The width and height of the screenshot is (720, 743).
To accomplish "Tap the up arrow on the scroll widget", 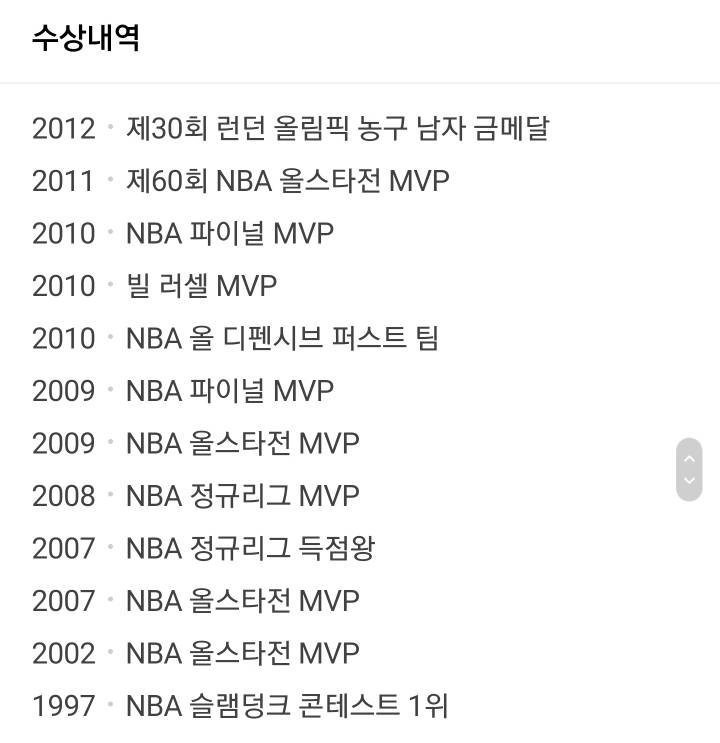I will click(689, 458).
